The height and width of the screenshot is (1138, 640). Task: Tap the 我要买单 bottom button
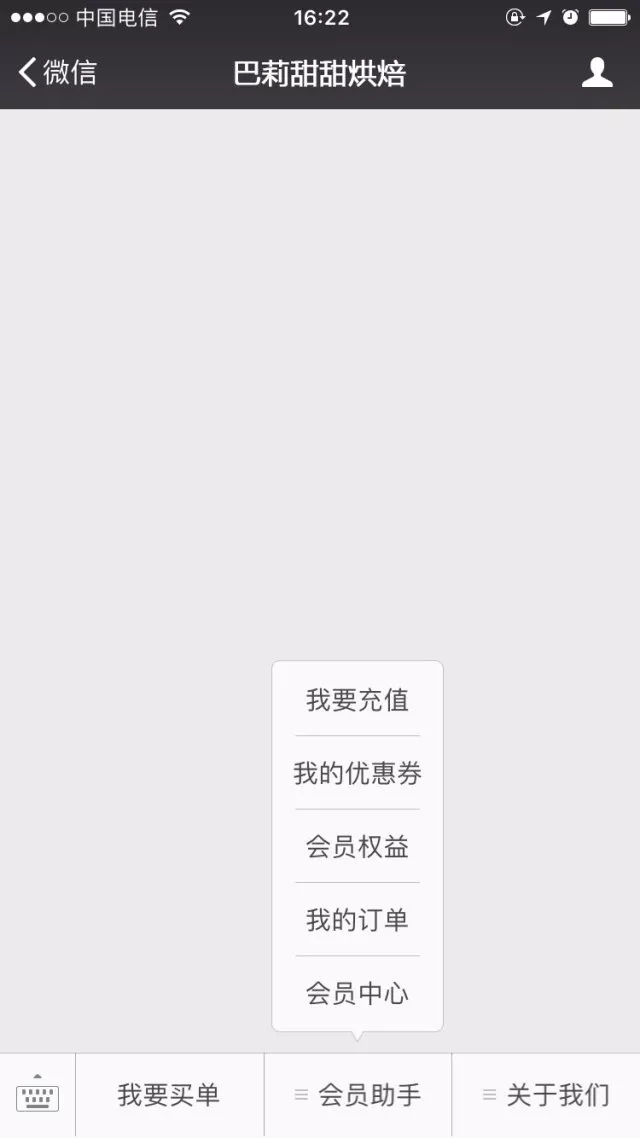(x=169, y=1095)
